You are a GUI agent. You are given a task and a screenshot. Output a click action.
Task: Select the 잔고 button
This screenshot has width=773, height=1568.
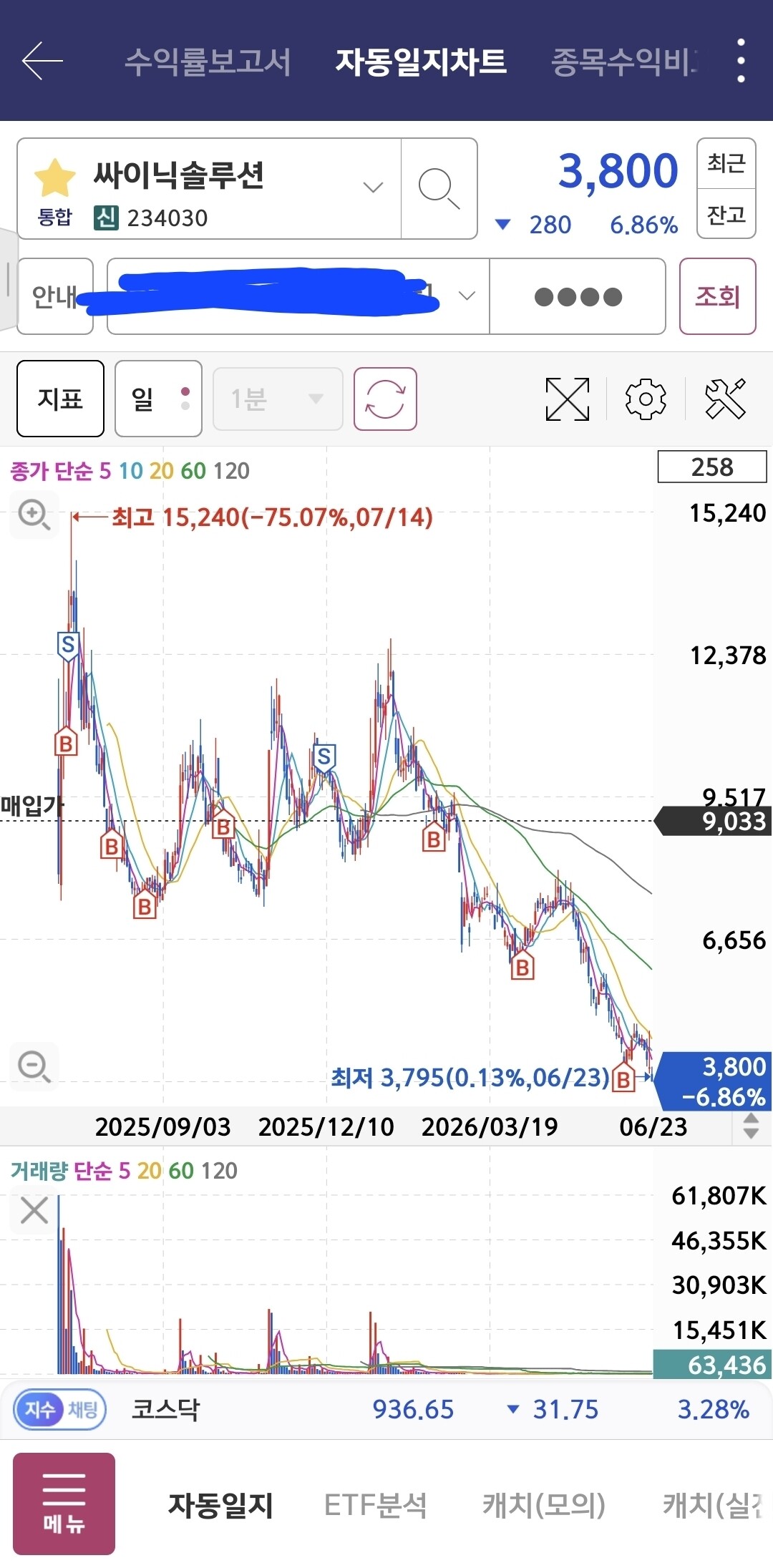(726, 214)
